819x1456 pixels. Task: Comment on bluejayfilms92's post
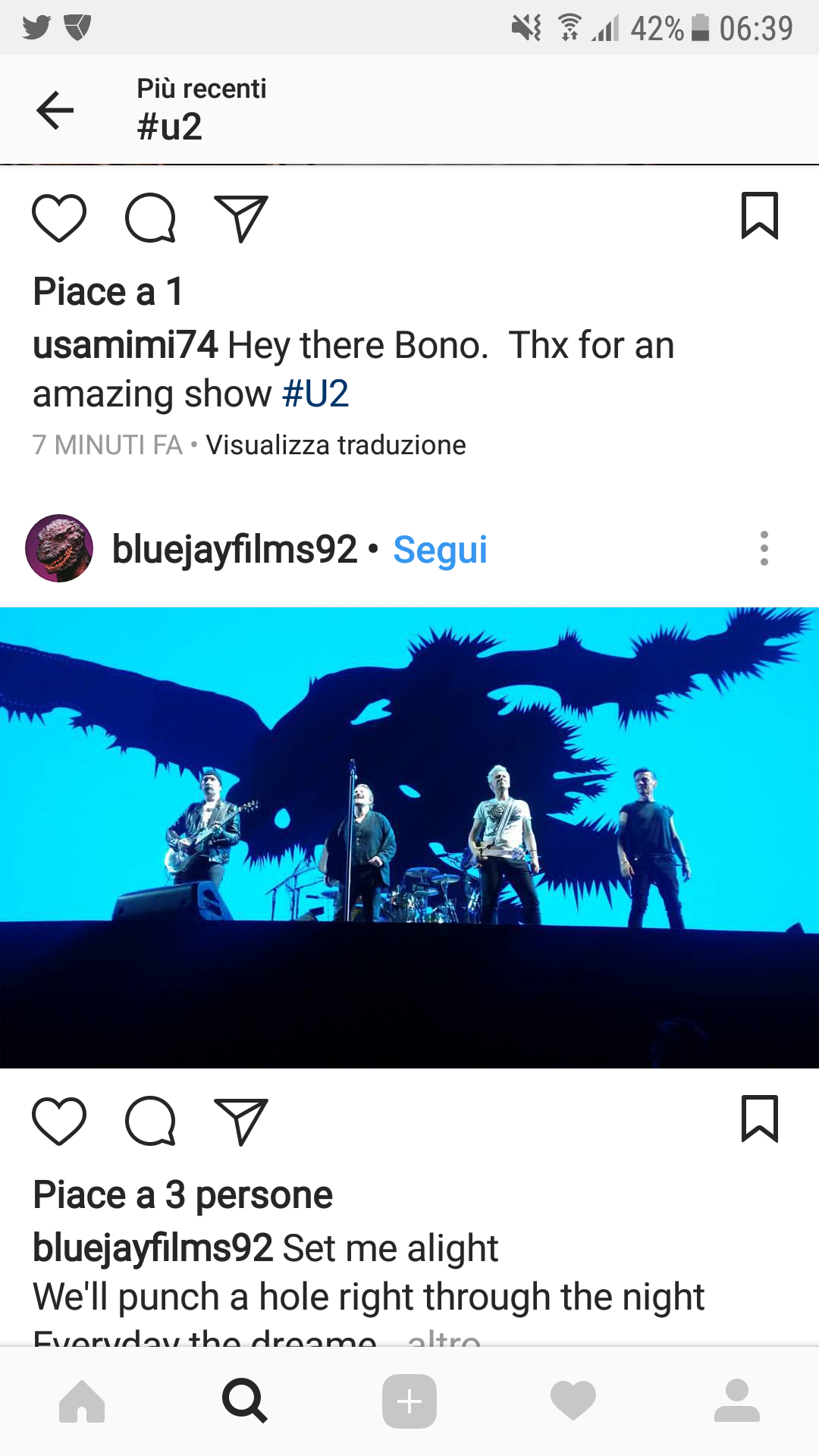pyautogui.click(x=150, y=1121)
